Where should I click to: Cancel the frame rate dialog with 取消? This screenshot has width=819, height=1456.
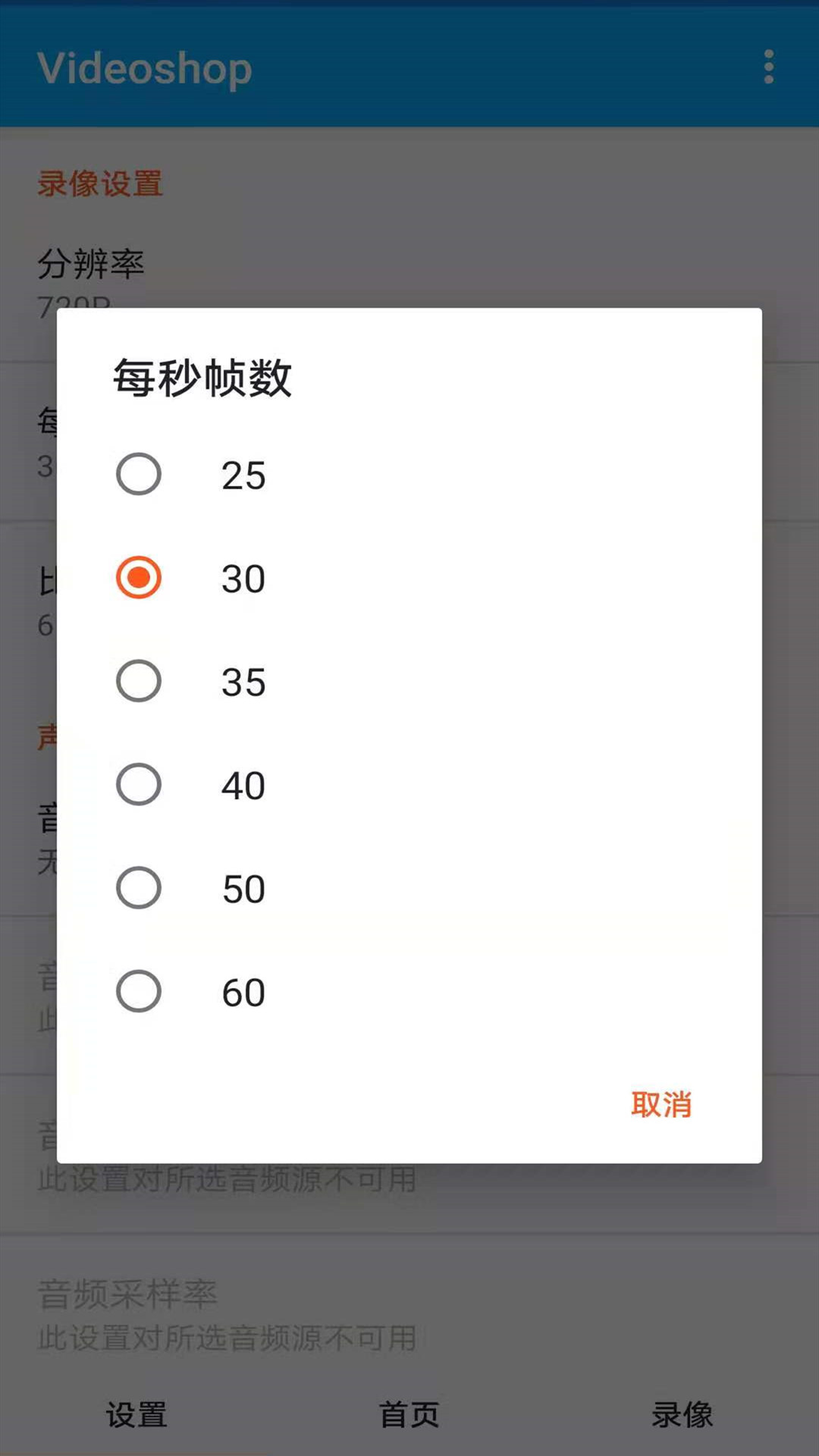click(x=661, y=1106)
